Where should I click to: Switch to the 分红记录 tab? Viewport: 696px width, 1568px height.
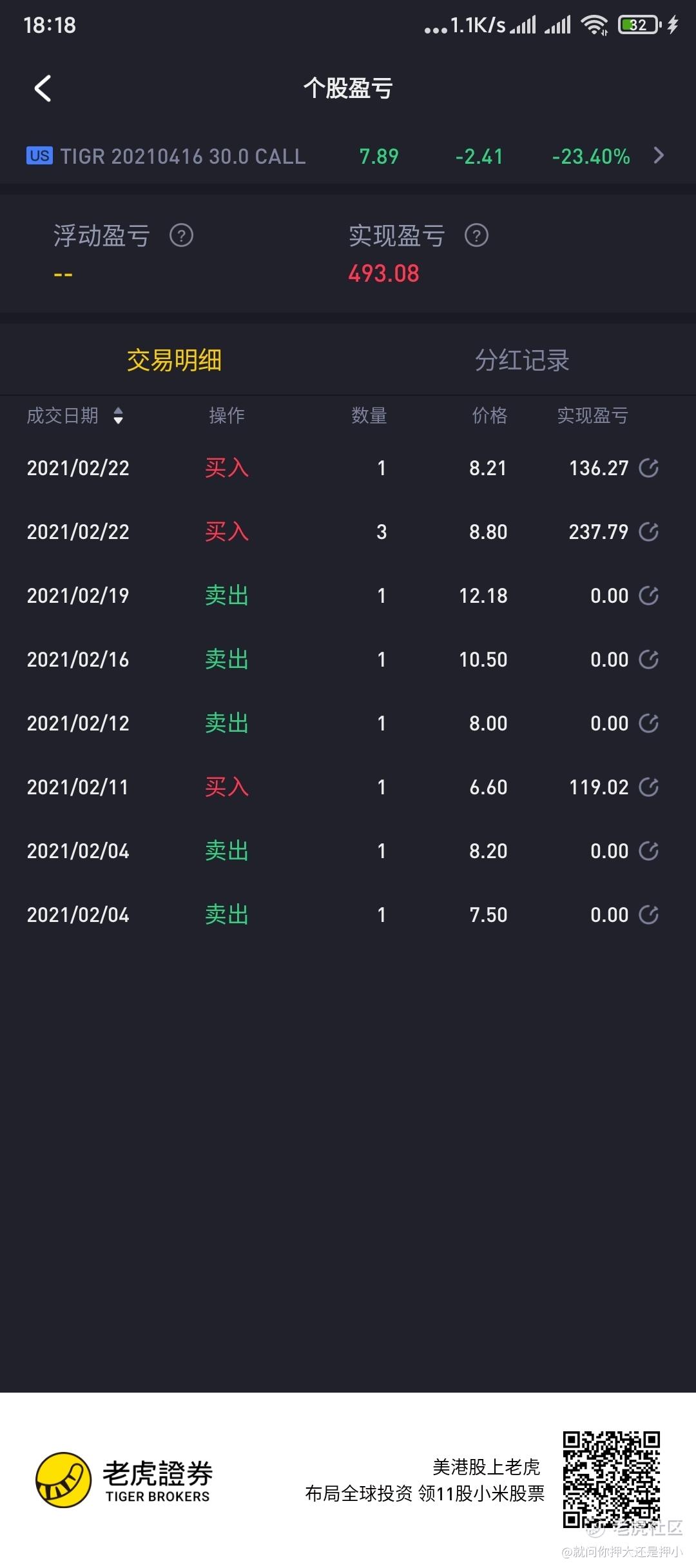click(x=522, y=360)
